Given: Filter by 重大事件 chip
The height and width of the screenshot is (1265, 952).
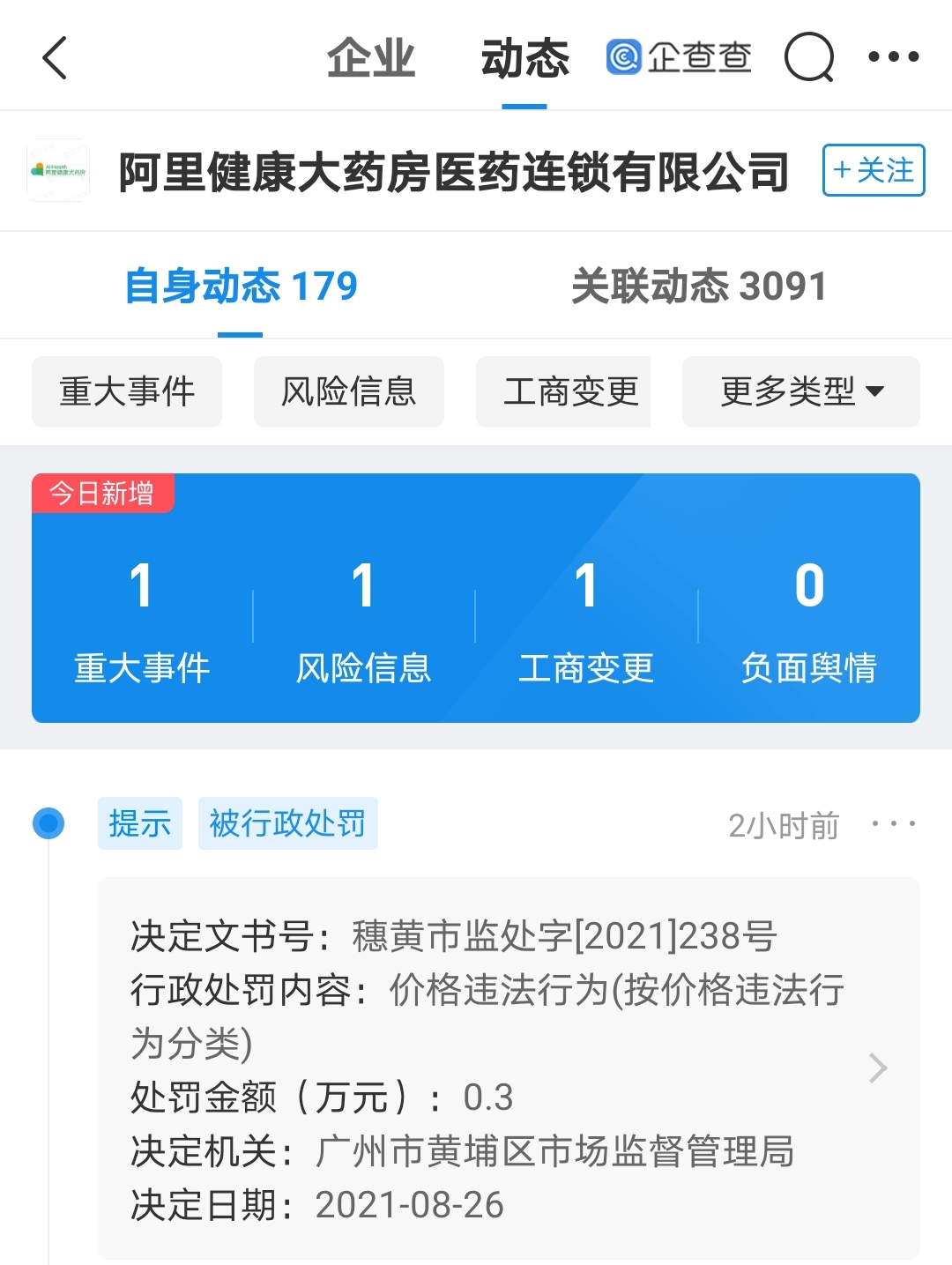Looking at the screenshot, I should (127, 391).
